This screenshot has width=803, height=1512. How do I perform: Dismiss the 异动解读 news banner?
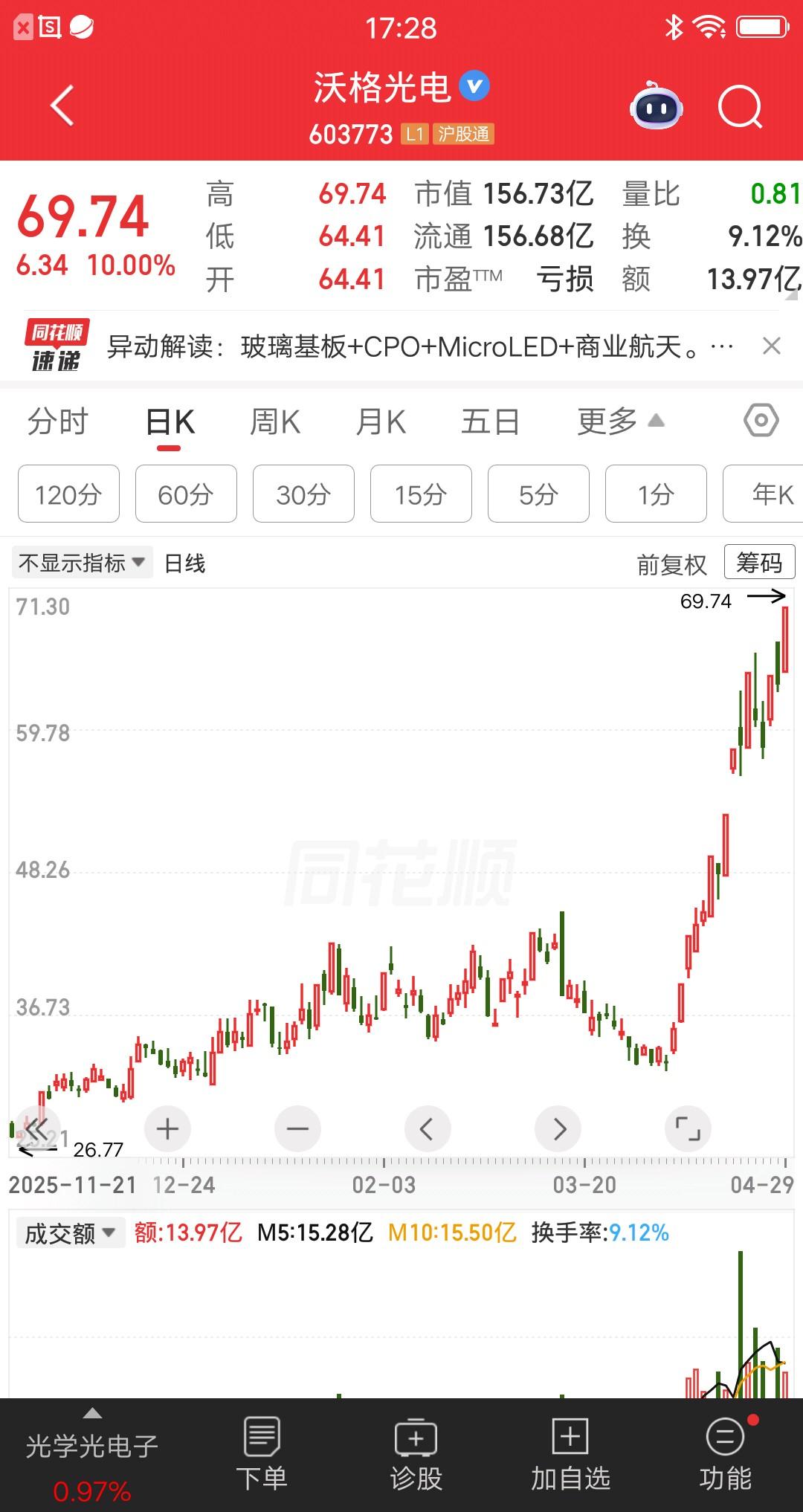pos(772,345)
